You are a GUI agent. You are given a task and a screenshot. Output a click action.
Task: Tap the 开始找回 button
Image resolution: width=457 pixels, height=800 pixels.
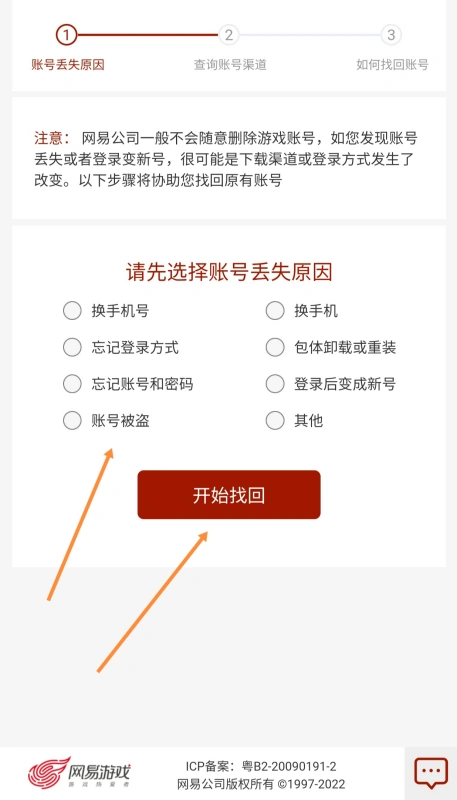(x=229, y=495)
